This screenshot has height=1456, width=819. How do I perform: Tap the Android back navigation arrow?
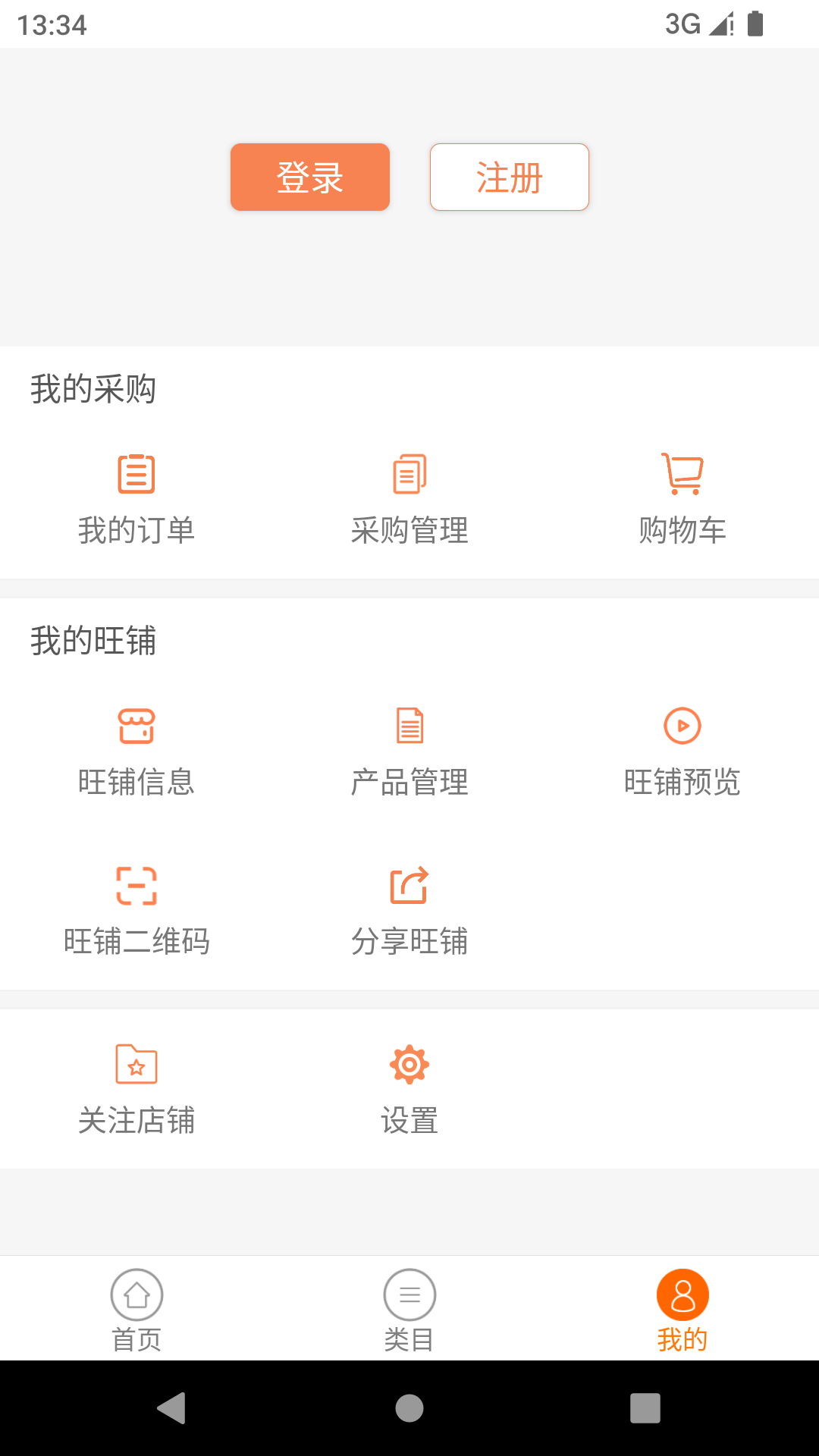coord(174,1408)
